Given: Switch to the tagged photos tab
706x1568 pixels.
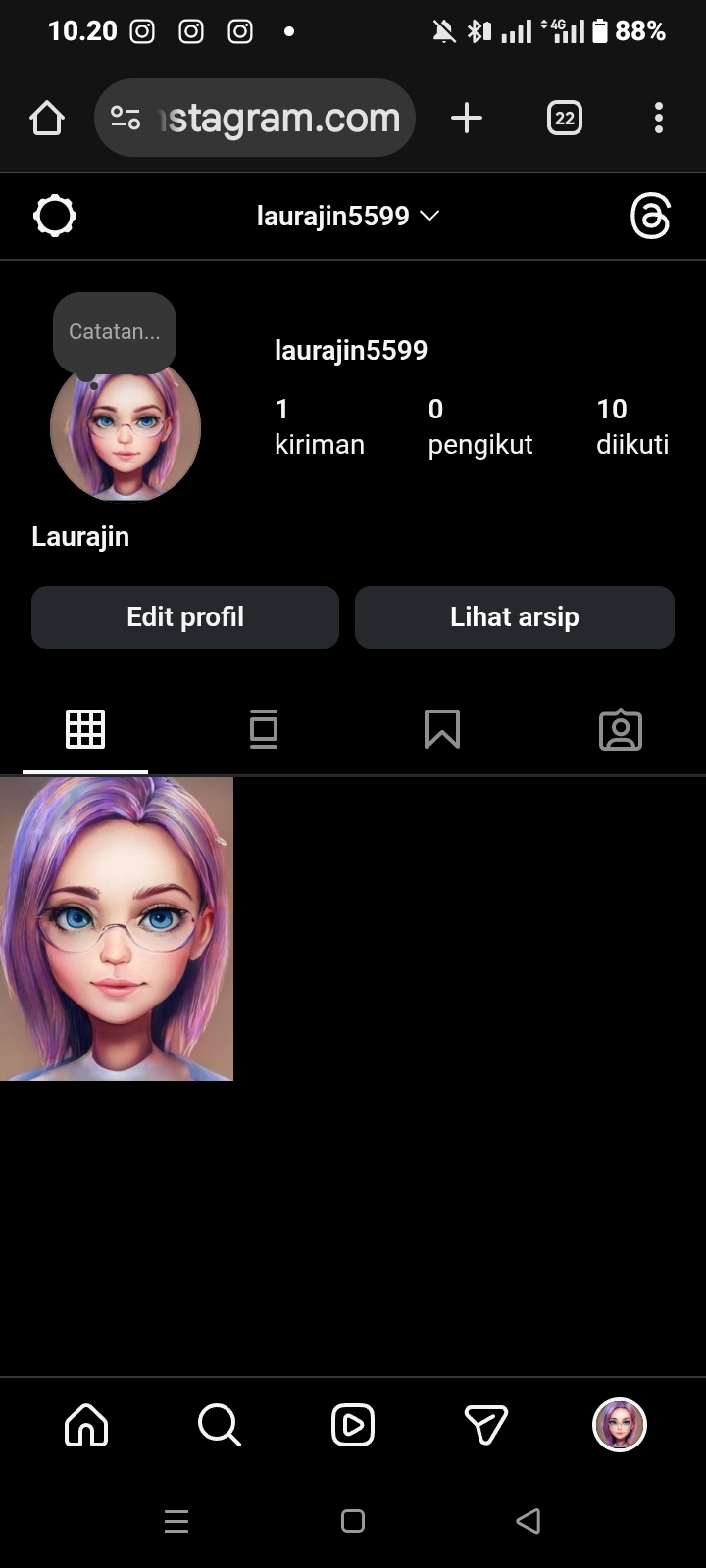Looking at the screenshot, I should (620, 730).
